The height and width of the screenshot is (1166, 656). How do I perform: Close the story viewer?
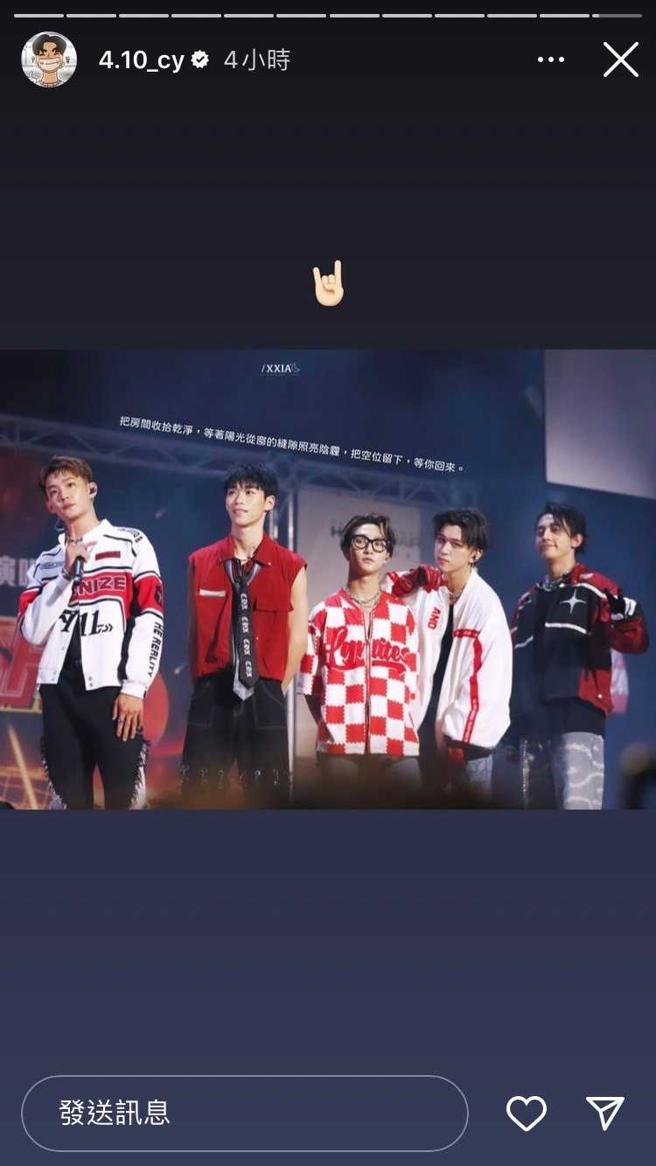click(x=620, y=60)
